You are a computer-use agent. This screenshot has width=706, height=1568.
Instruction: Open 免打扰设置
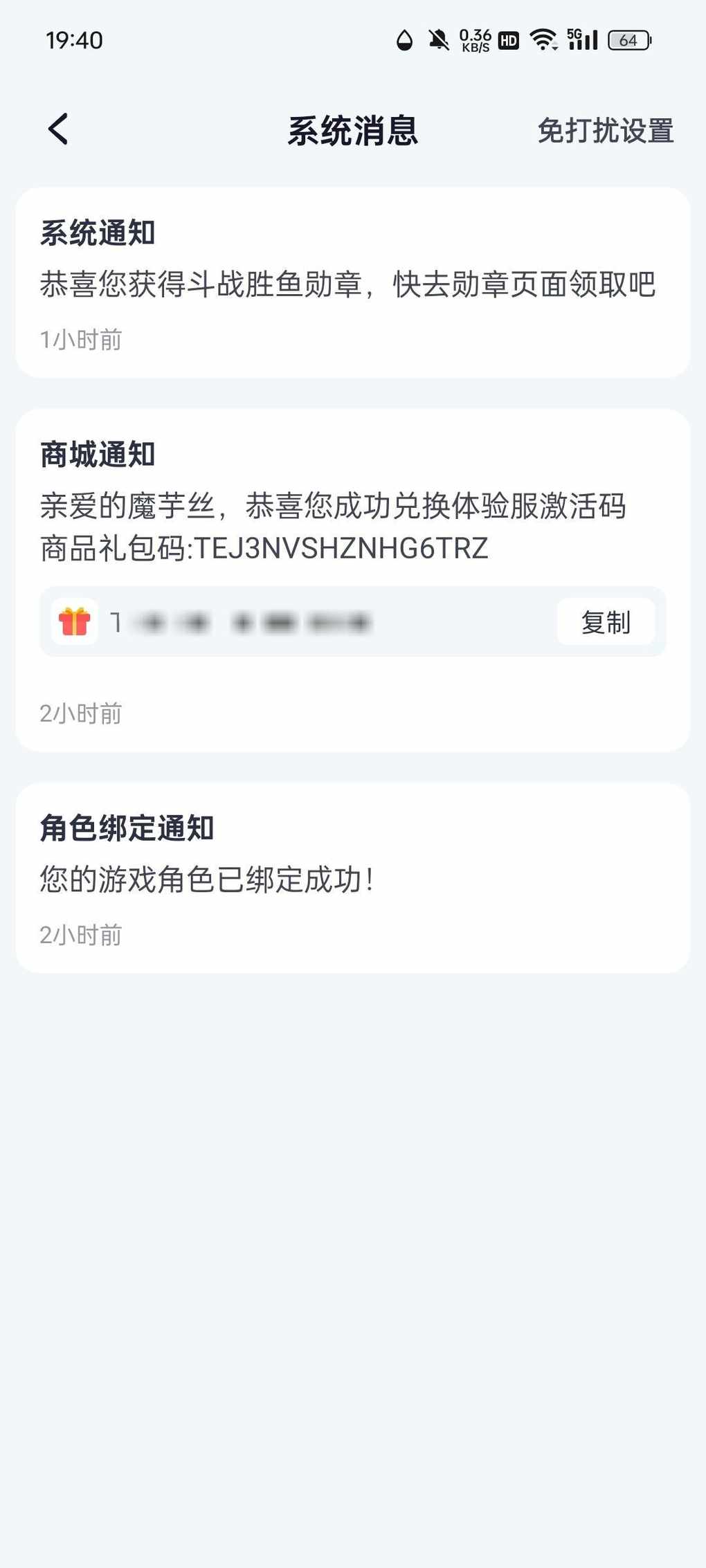pos(605,131)
